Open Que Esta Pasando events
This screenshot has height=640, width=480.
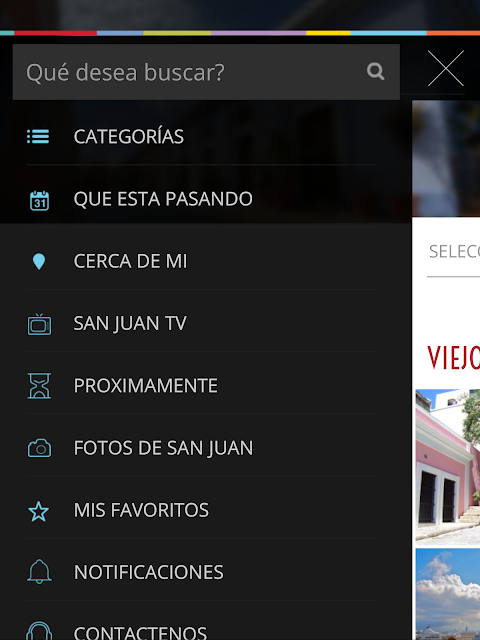pos(200,199)
